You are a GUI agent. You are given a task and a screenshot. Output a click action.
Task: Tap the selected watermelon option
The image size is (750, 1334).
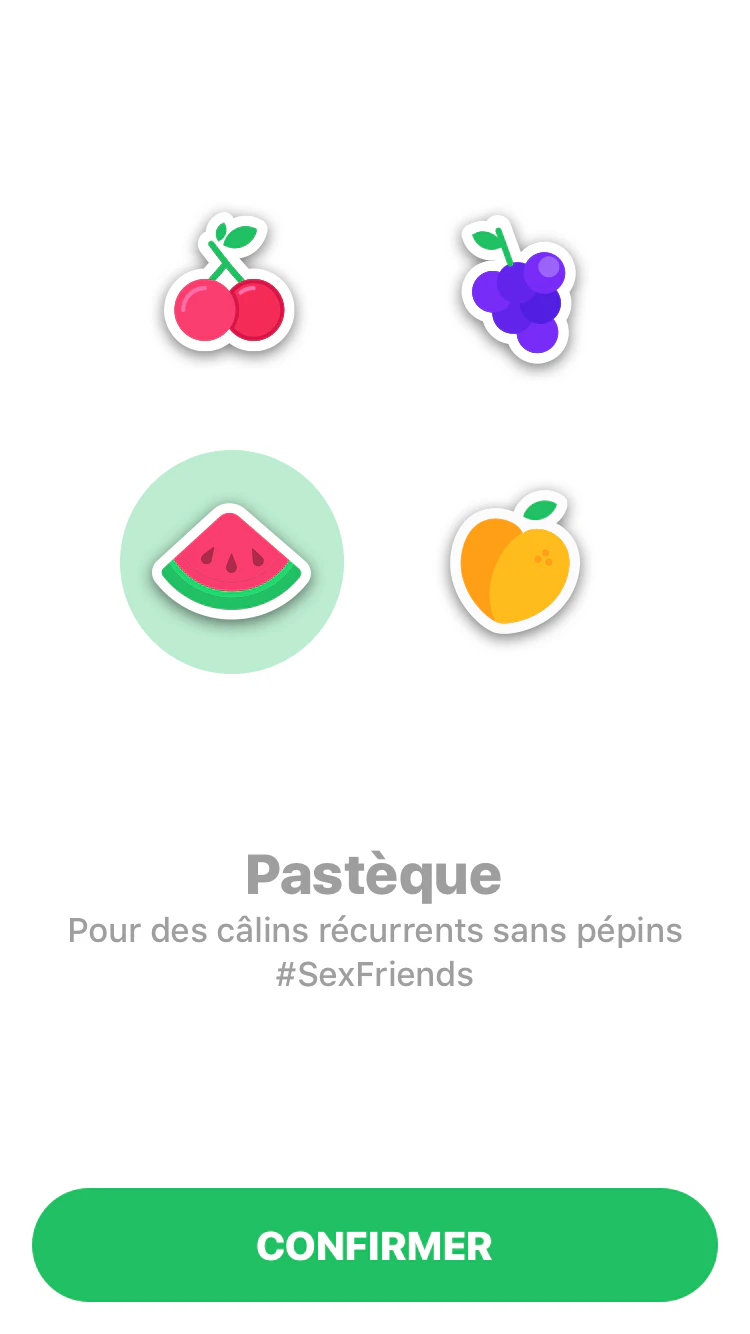(232, 561)
